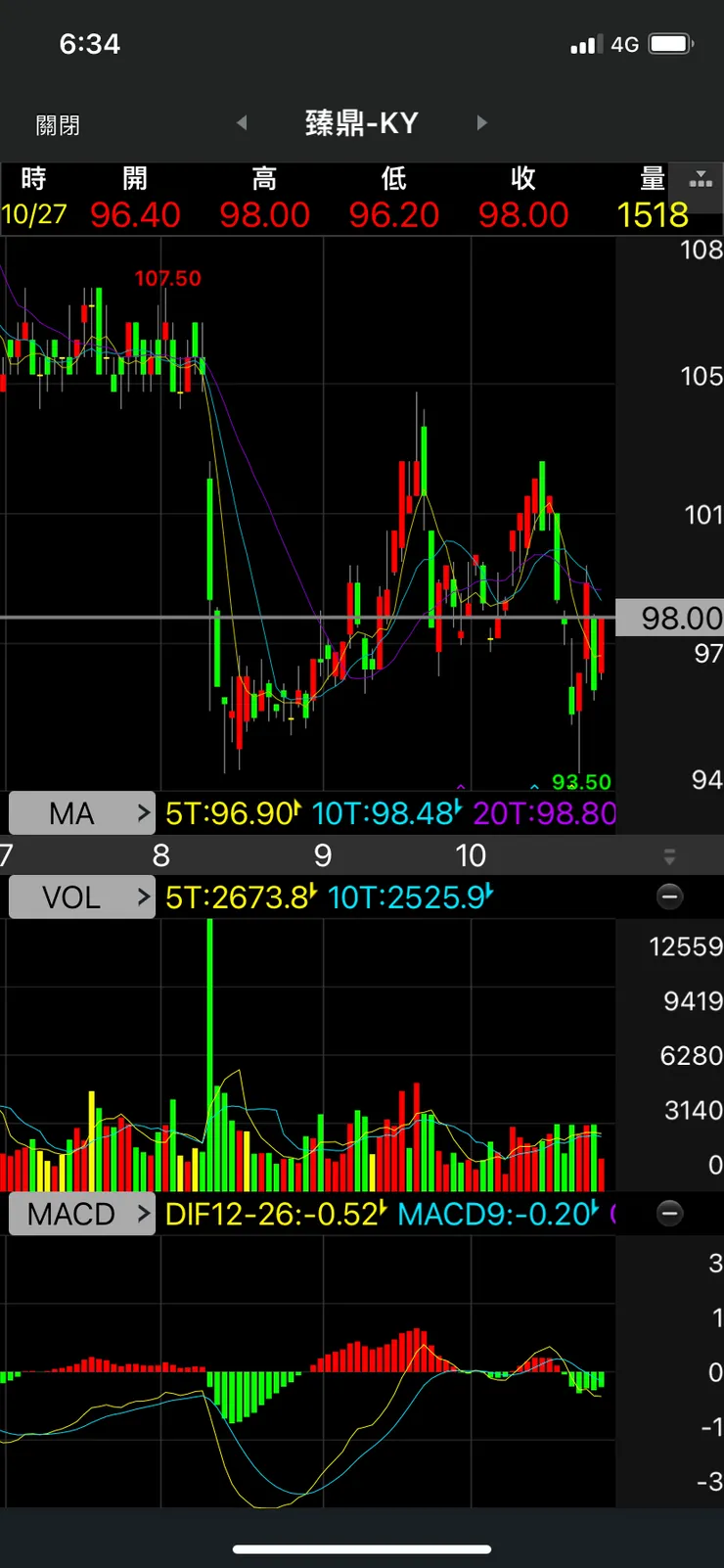This screenshot has width=724, height=1568.
Task: Go to the previous stock with the left arrow
Action: [x=242, y=123]
